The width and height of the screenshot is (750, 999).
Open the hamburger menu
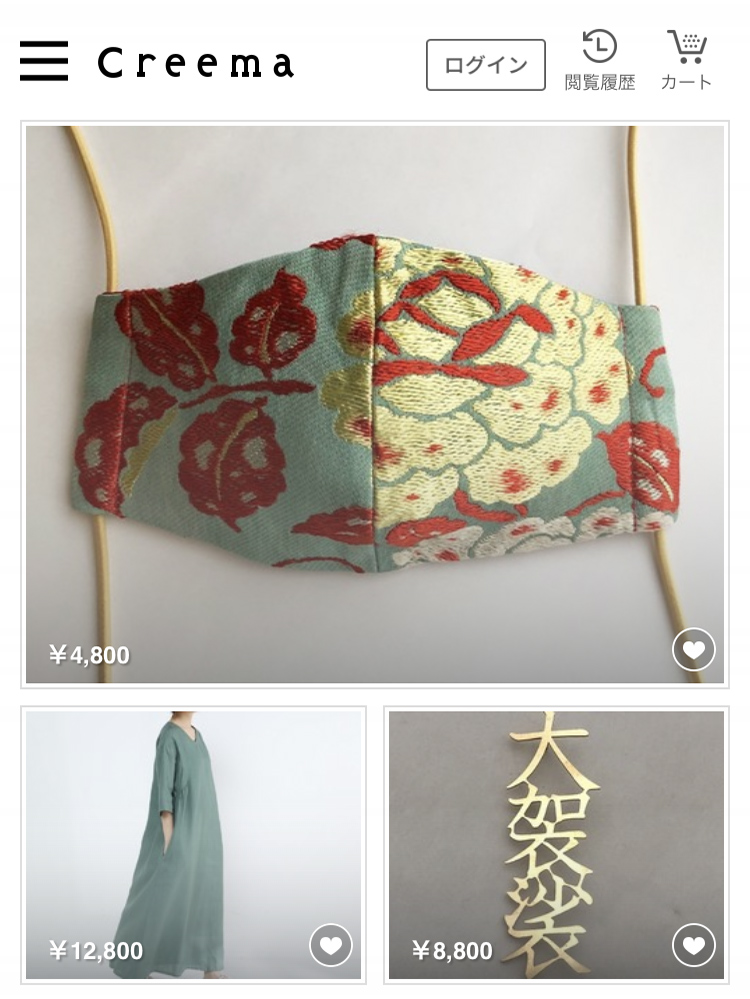[44, 63]
